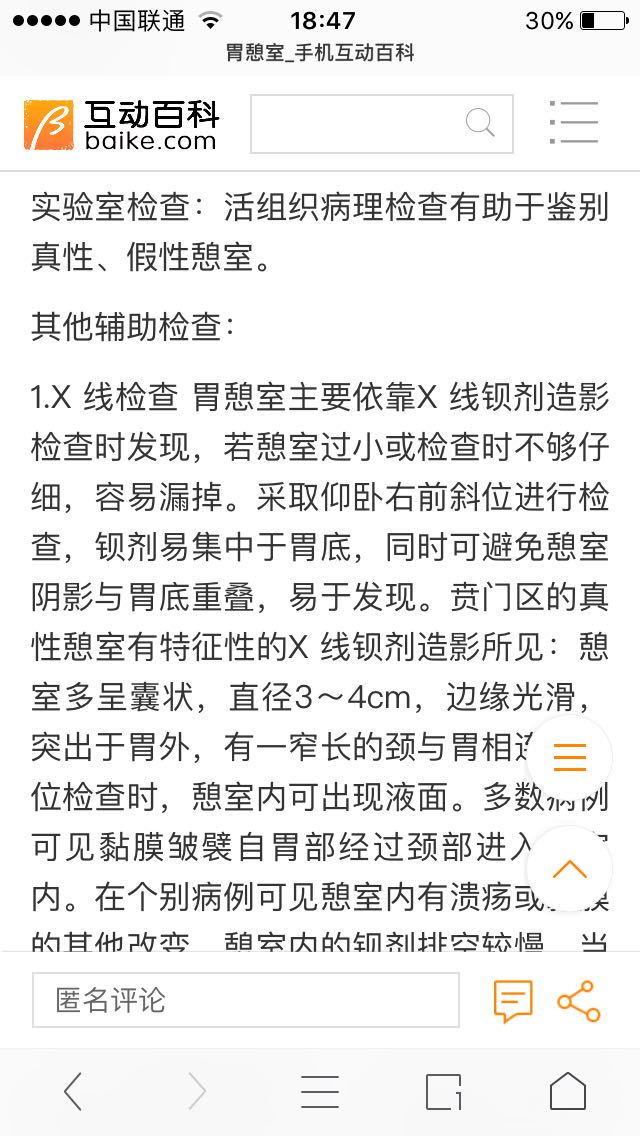Open the browser tabs switcher
640x1136 pixels.
tap(443, 1091)
